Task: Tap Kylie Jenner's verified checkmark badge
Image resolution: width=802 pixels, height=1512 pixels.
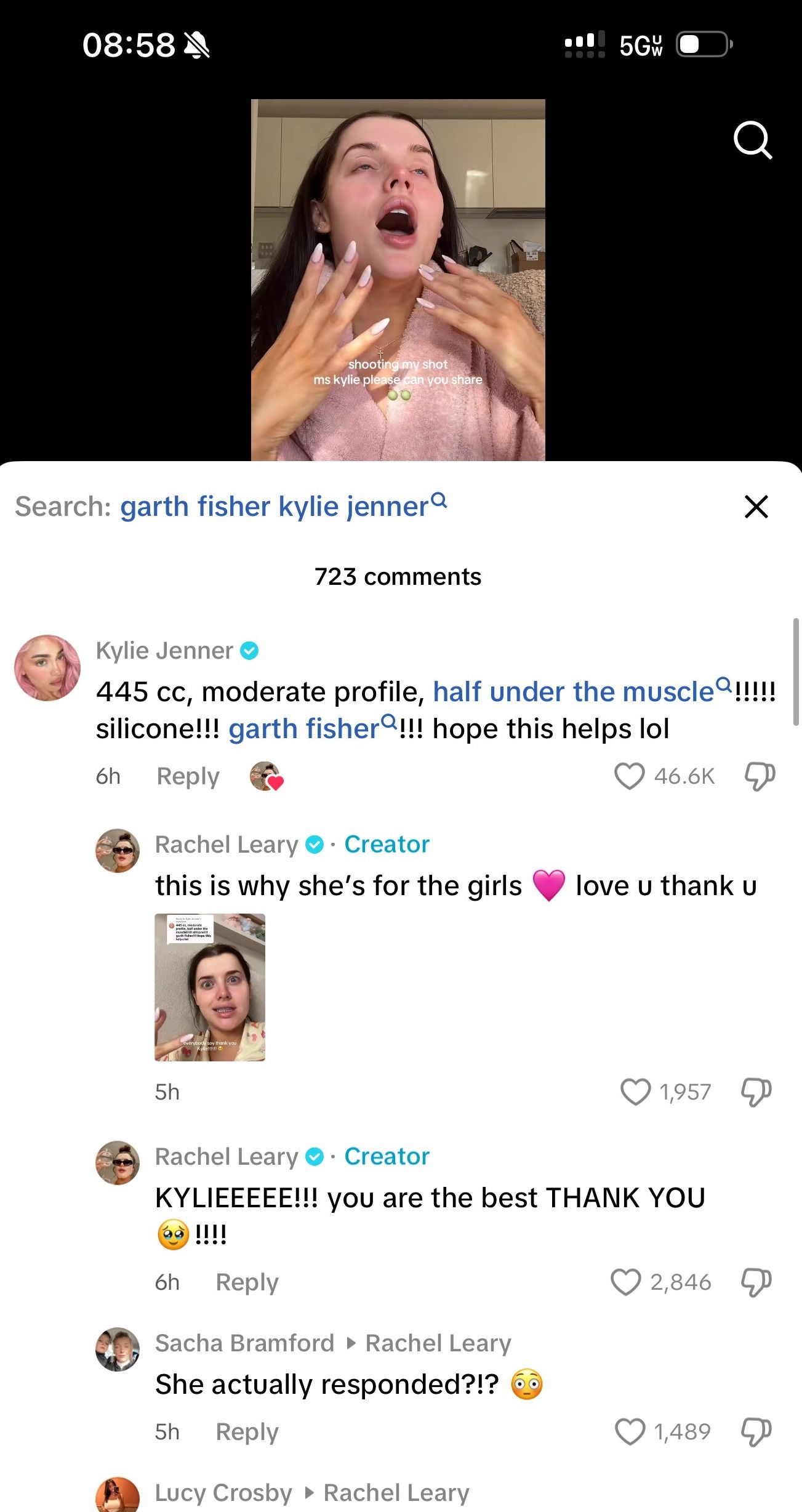Action: point(250,649)
